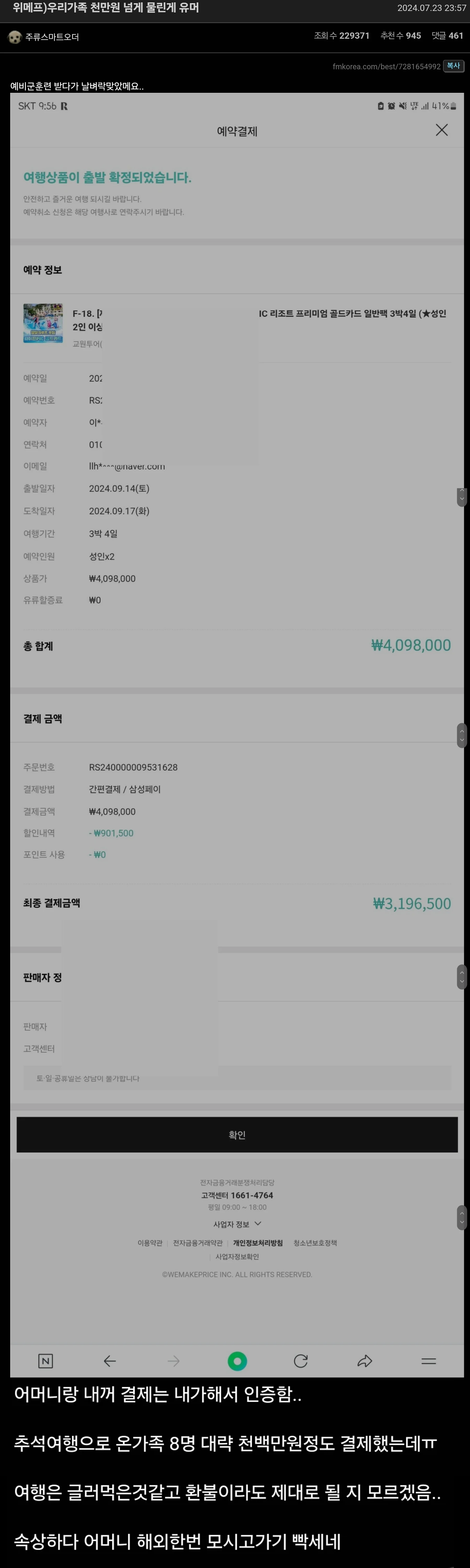Open the fmkorea.com/best post URL
Image resolution: width=470 pixels, height=1568 pixels.
point(386,66)
